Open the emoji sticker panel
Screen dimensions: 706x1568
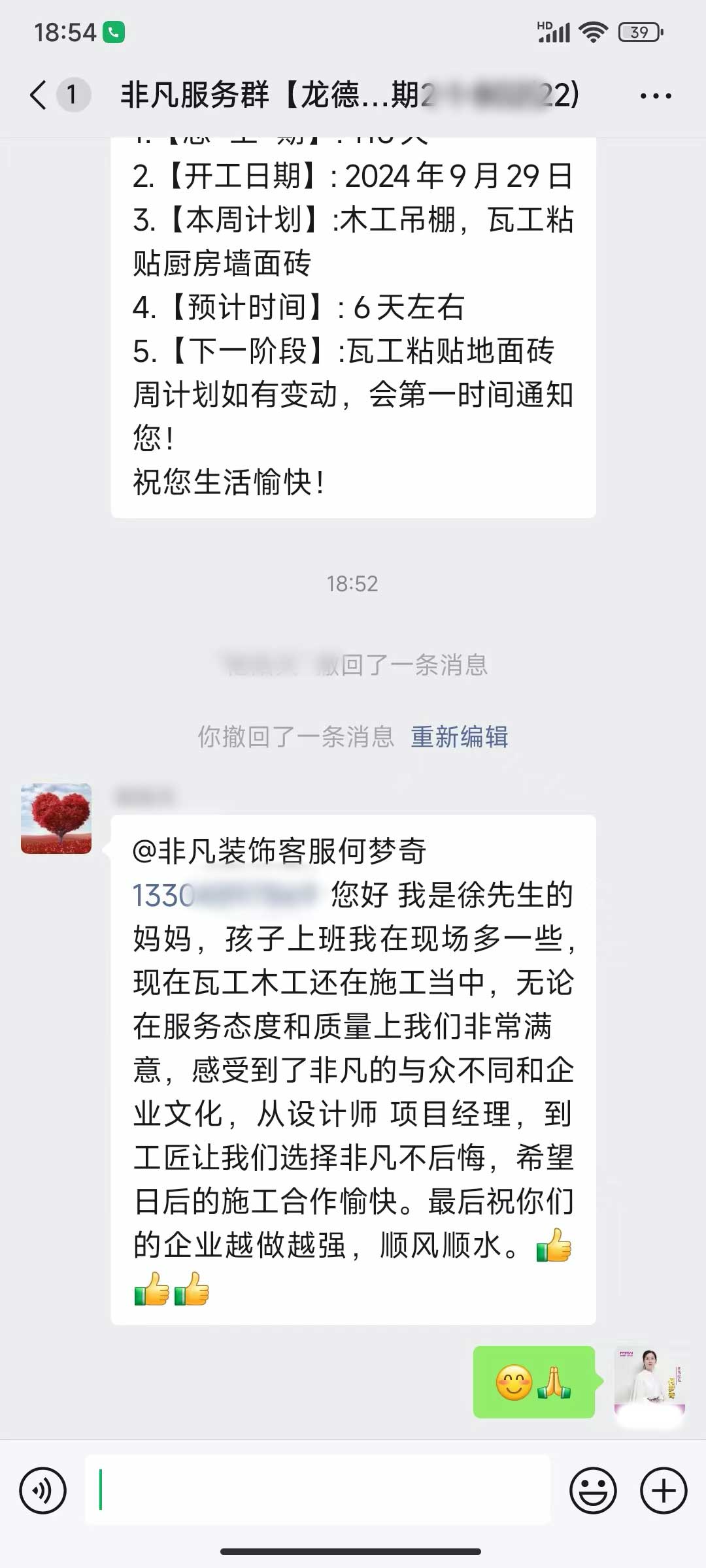coord(593,1491)
